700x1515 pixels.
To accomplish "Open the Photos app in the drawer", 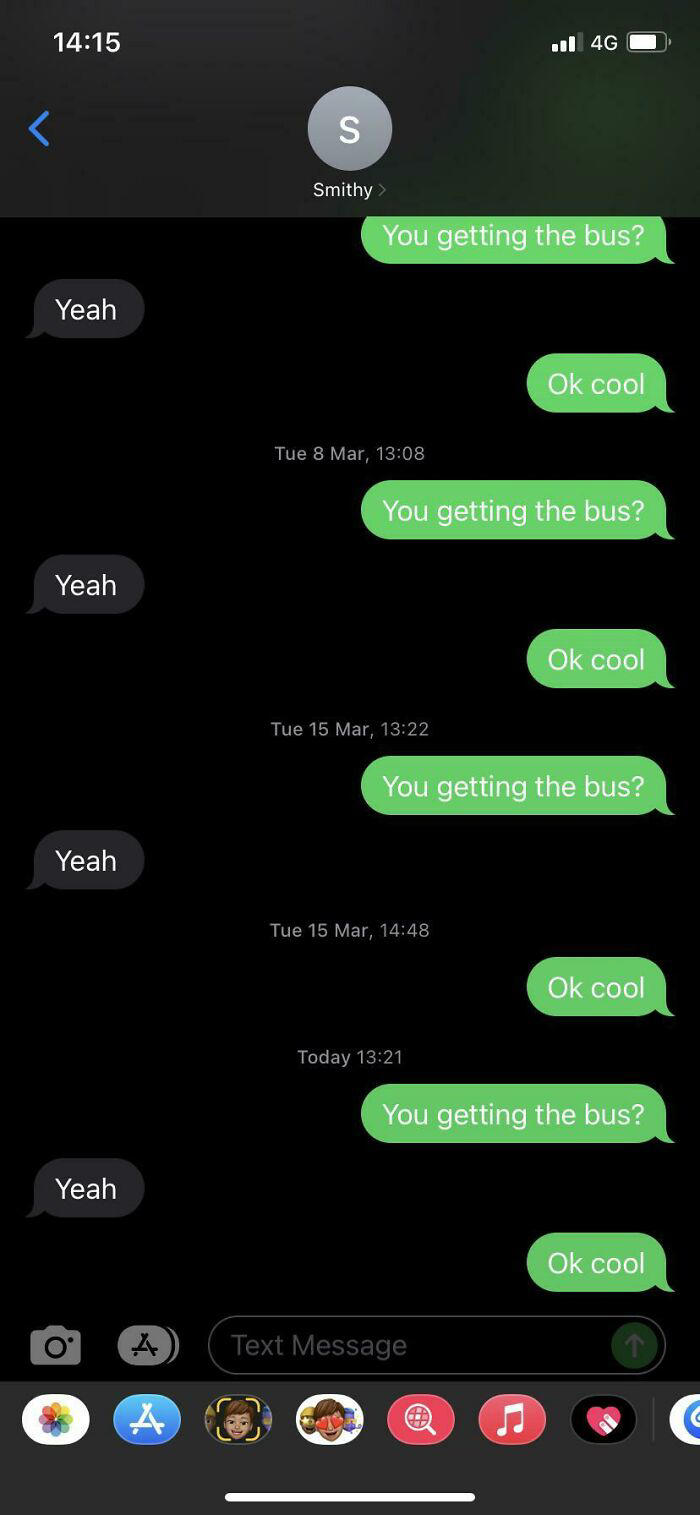I will coord(56,1419).
